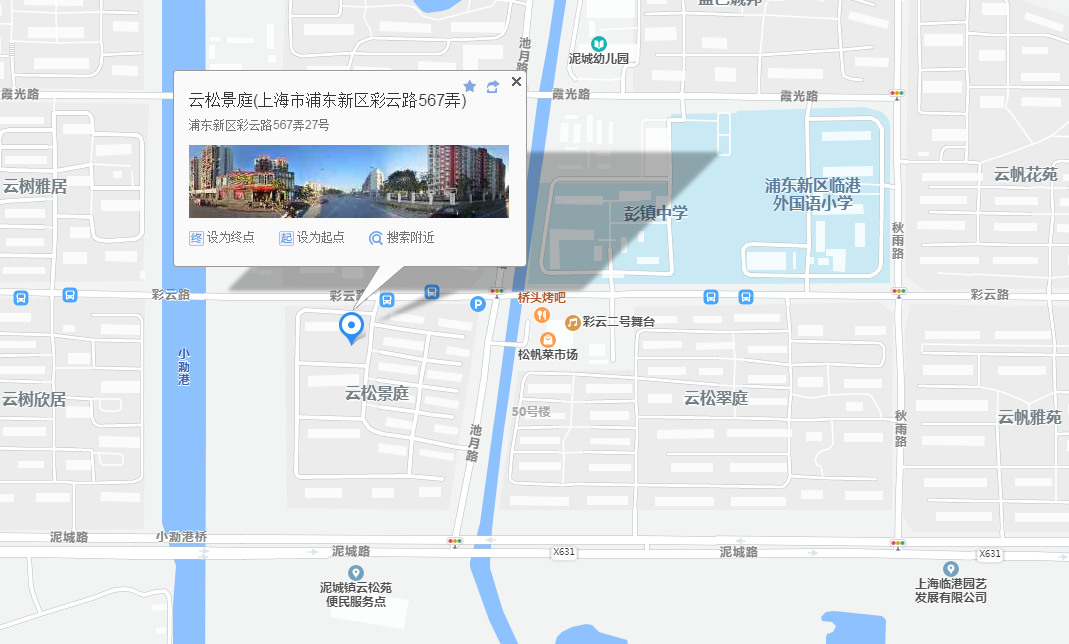
Task: Select 设为起点 to set the start point
Action: coord(312,238)
